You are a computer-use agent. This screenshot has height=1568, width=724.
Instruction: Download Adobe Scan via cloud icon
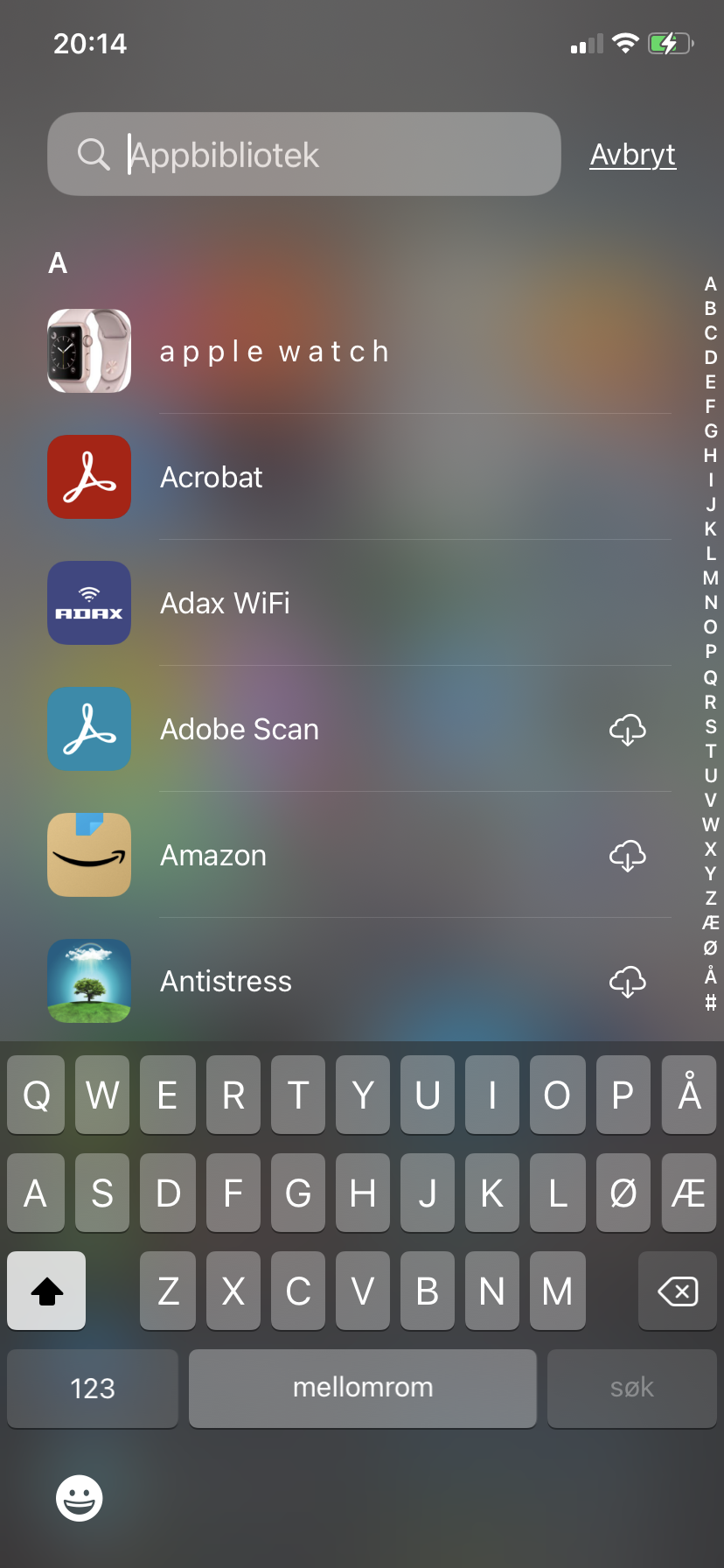627,730
